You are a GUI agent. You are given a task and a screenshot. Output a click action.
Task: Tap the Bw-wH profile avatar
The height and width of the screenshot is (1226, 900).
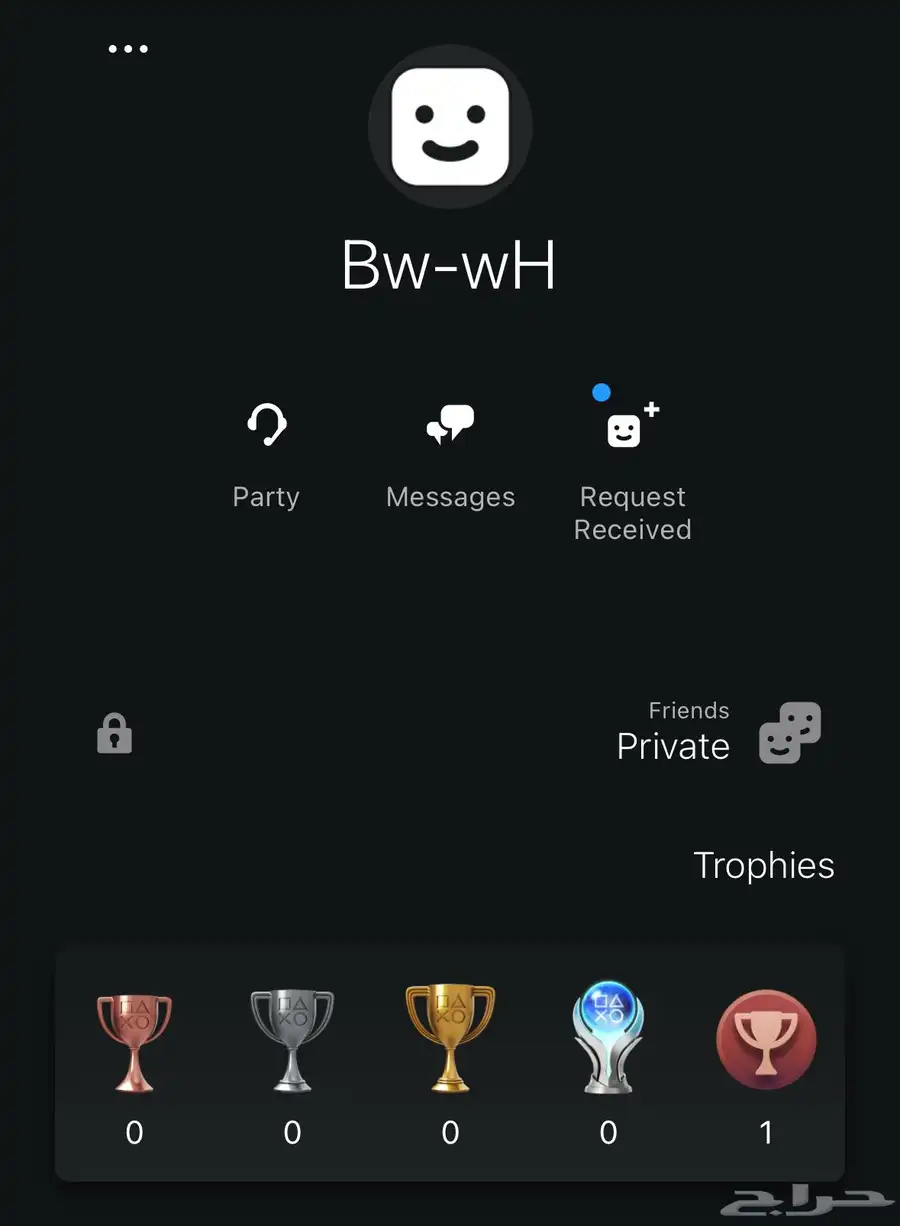pyautogui.click(x=450, y=127)
